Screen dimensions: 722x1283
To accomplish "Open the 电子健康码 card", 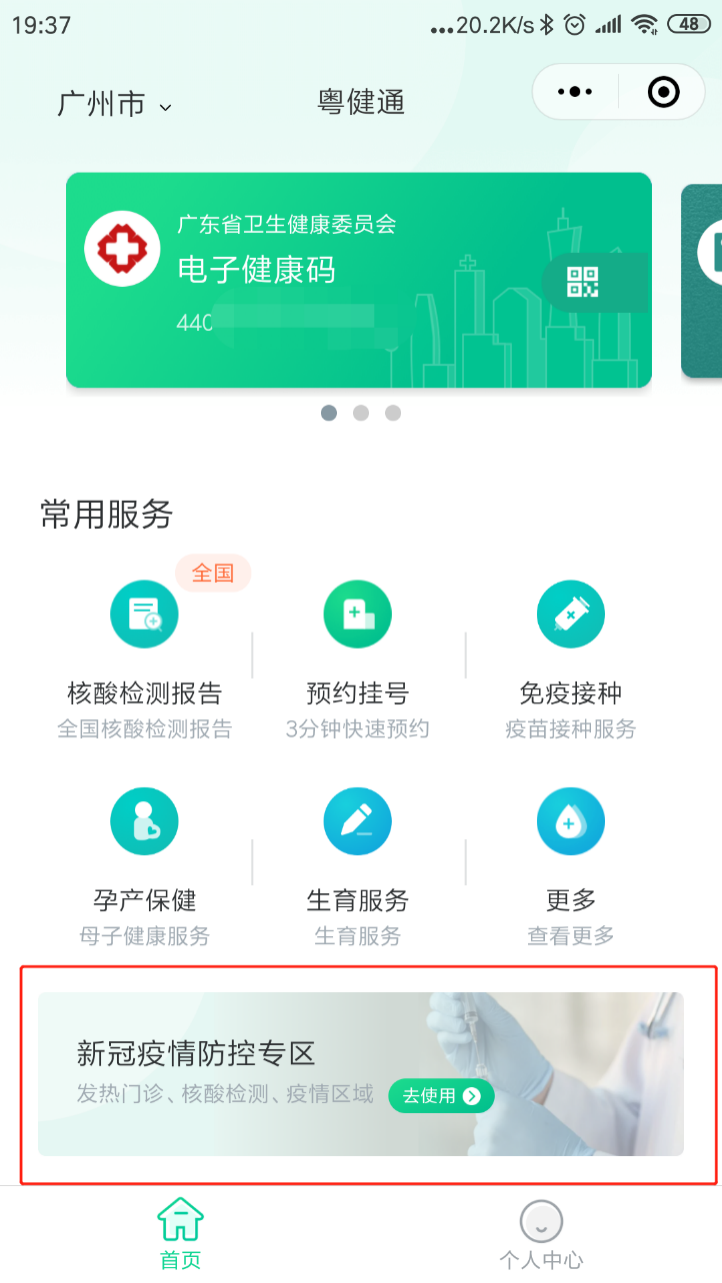I will (300, 280).
